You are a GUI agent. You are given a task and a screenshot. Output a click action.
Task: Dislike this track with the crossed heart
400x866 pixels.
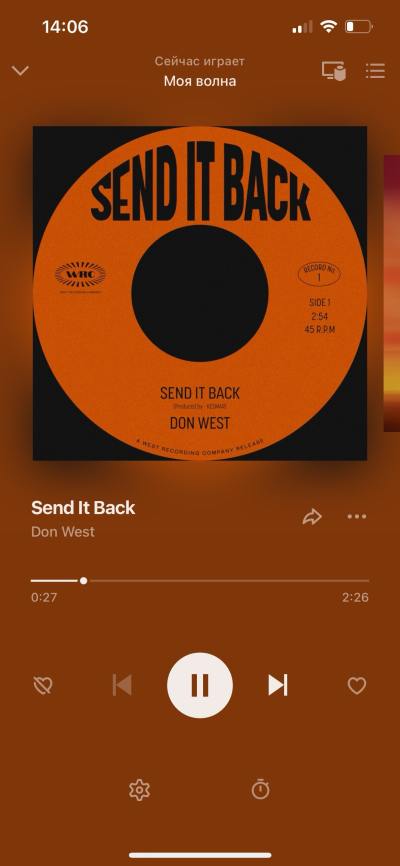tap(43, 685)
